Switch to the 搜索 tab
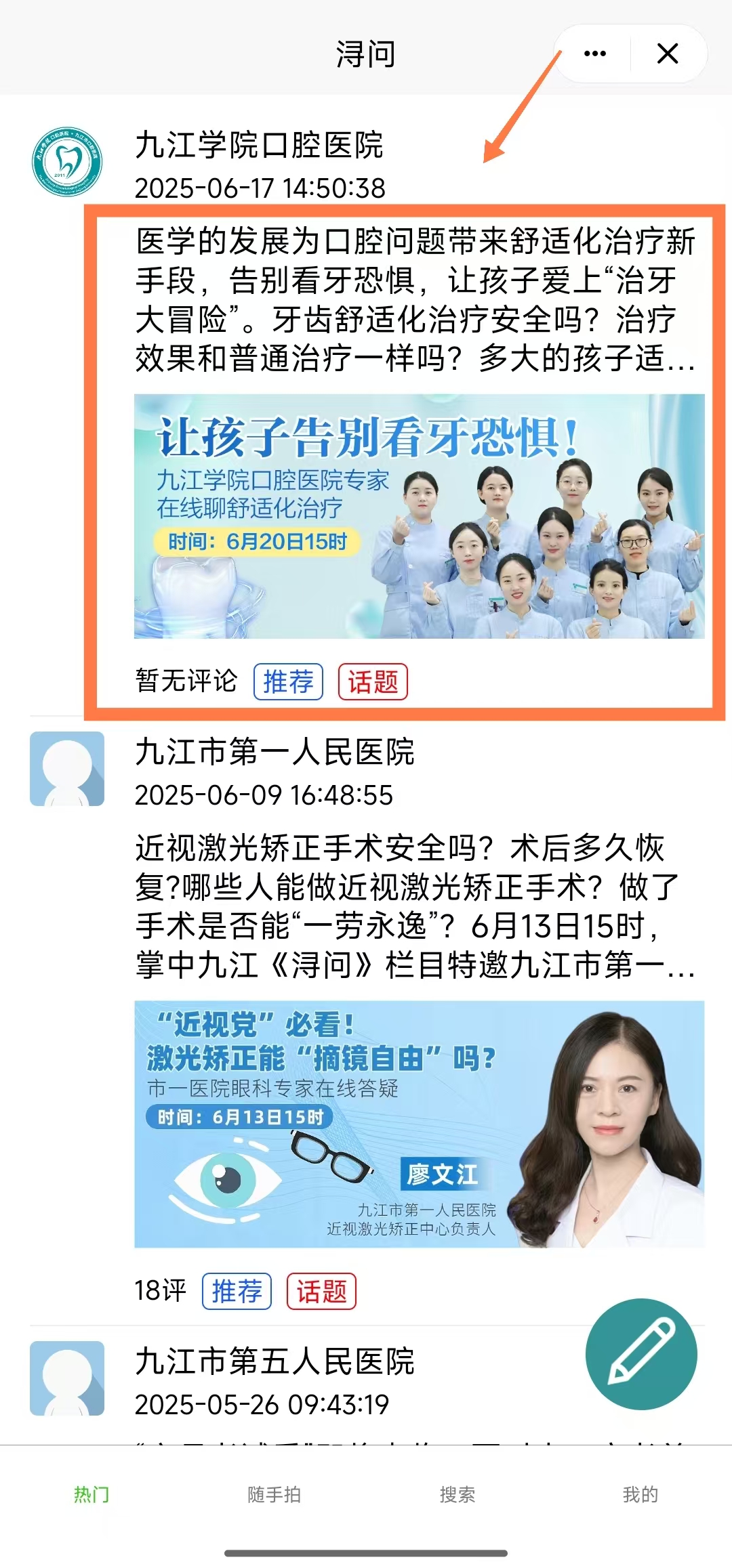This screenshot has width=732, height=1568. coord(457,1494)
